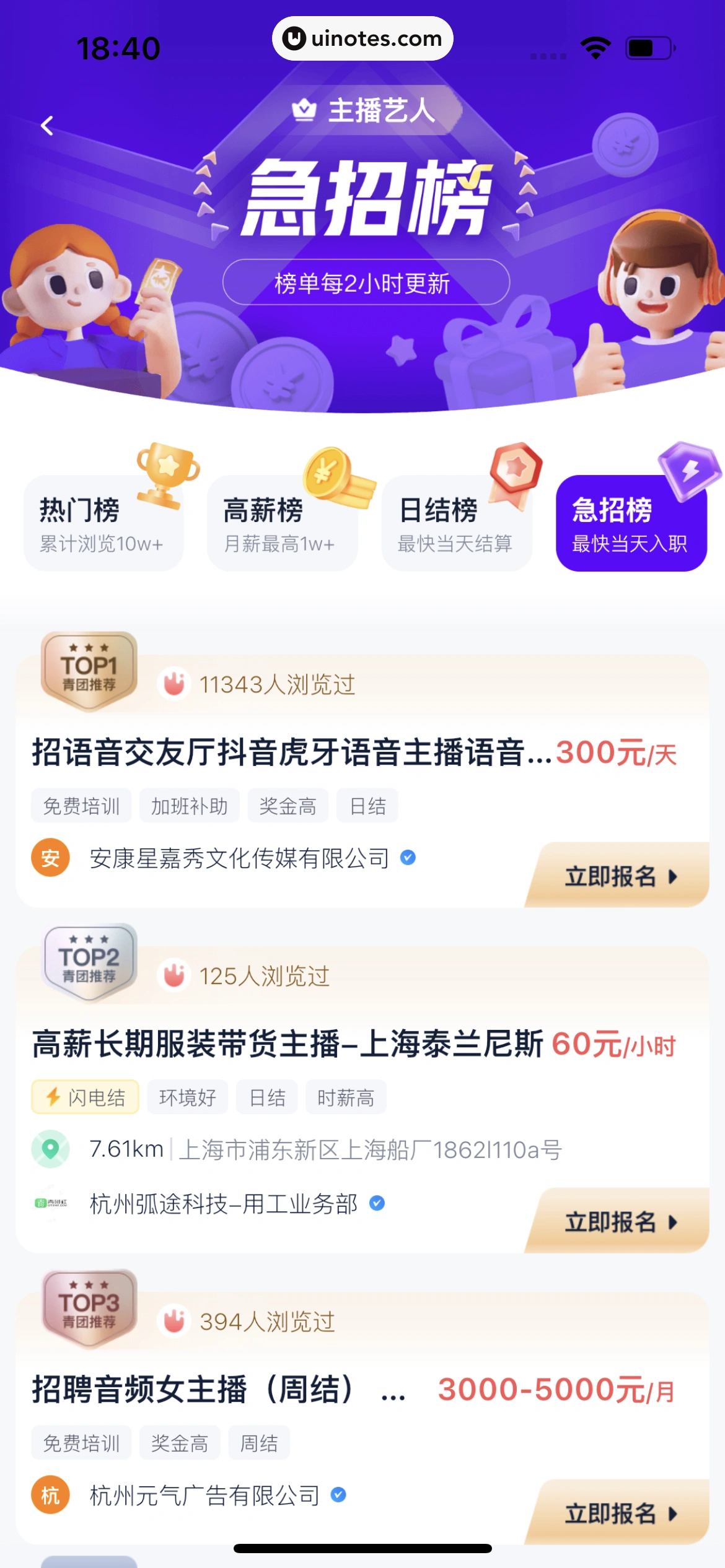Tap 立即报名 for 安康星嘉秀文化传媒有限公司

tap(618, 876)
